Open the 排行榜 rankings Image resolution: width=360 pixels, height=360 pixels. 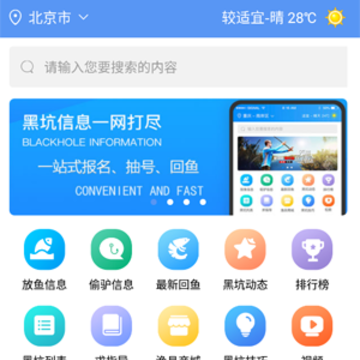[x=312, y=260]
